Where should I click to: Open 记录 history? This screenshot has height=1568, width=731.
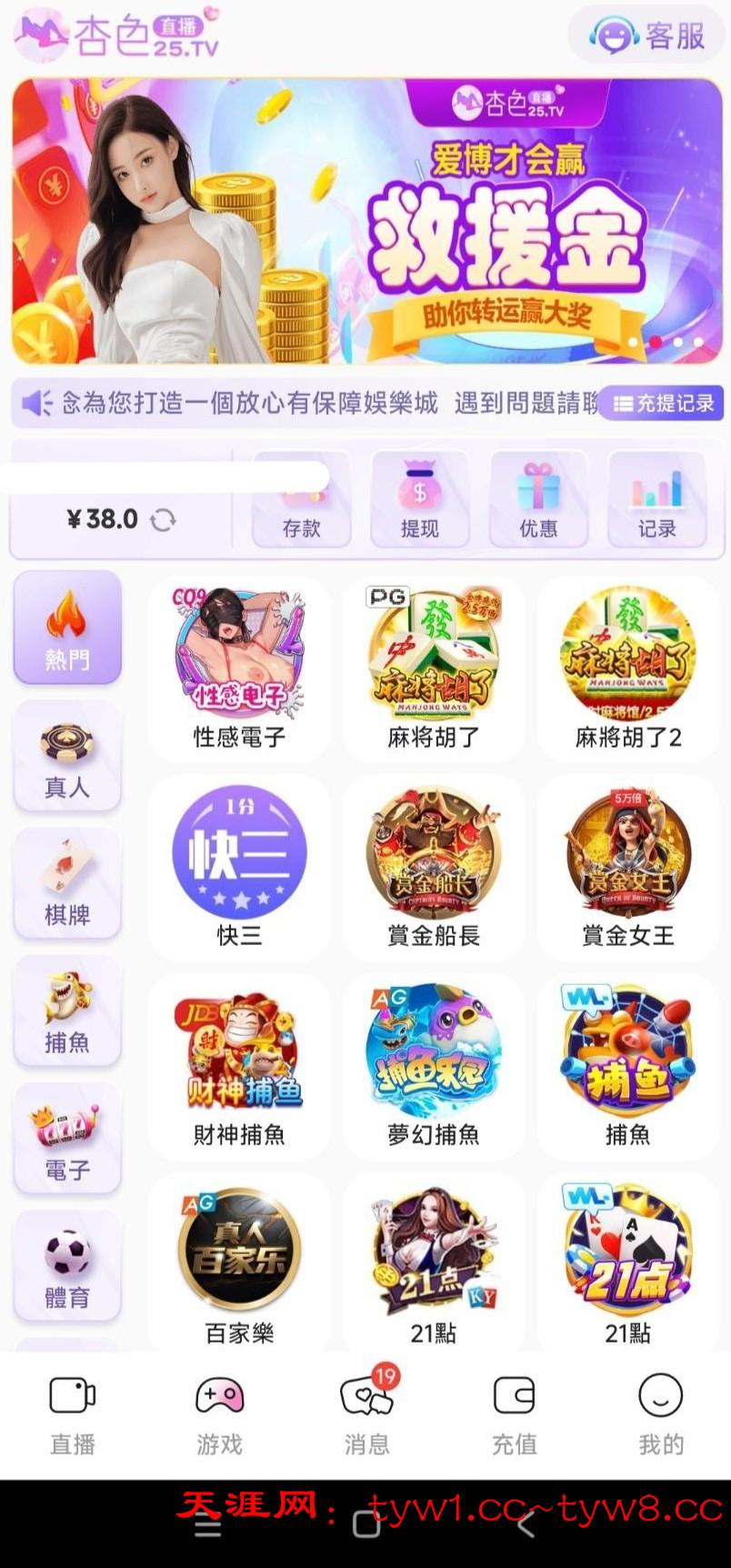656,500
